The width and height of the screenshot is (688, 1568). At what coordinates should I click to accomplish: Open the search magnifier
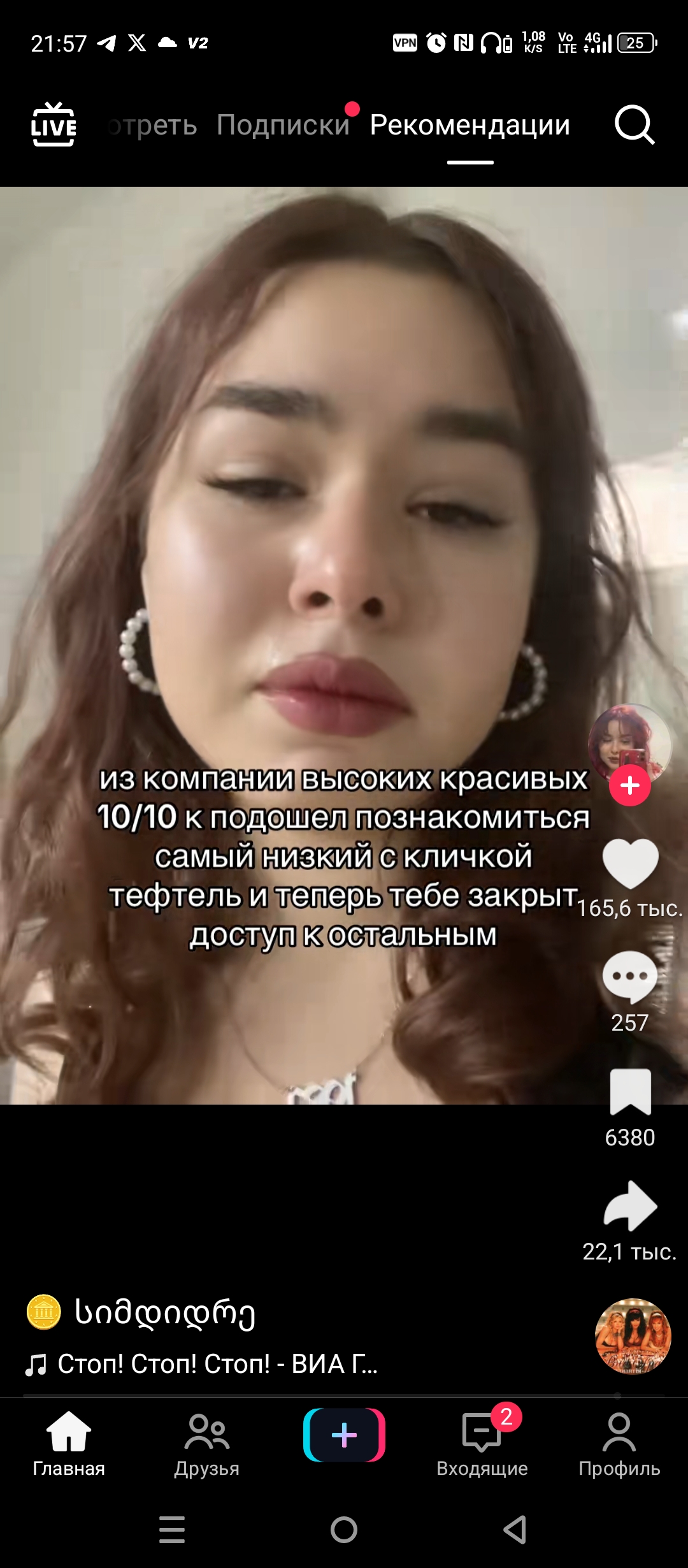pos(634,125)
